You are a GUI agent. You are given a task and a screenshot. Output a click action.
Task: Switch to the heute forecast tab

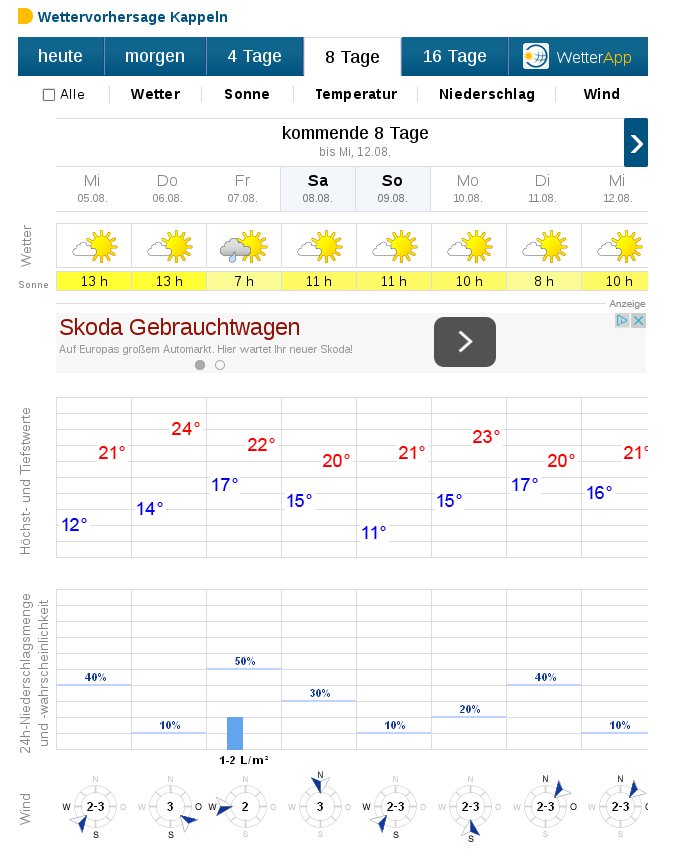coord(60,57)
